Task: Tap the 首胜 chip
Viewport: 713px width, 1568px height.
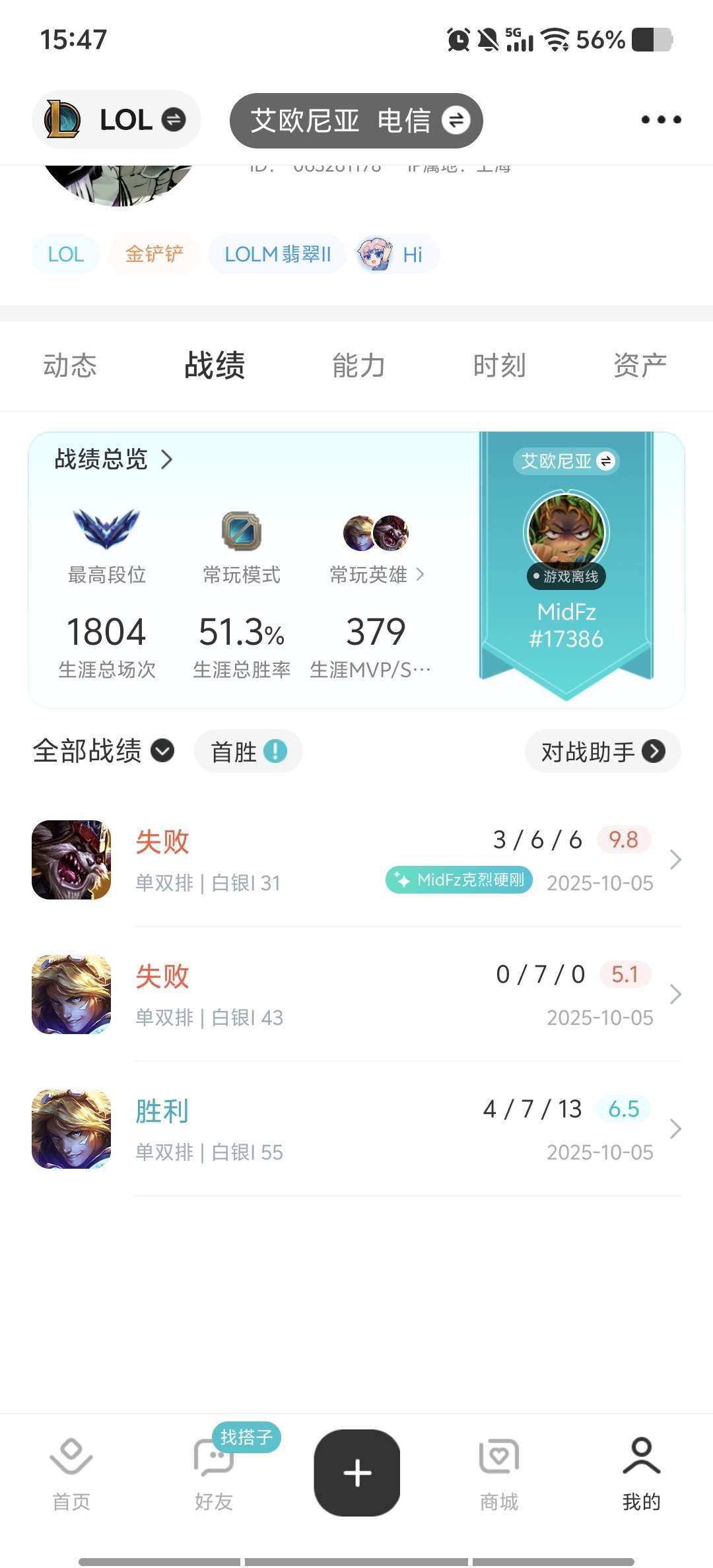Action: tap(248, 751)
